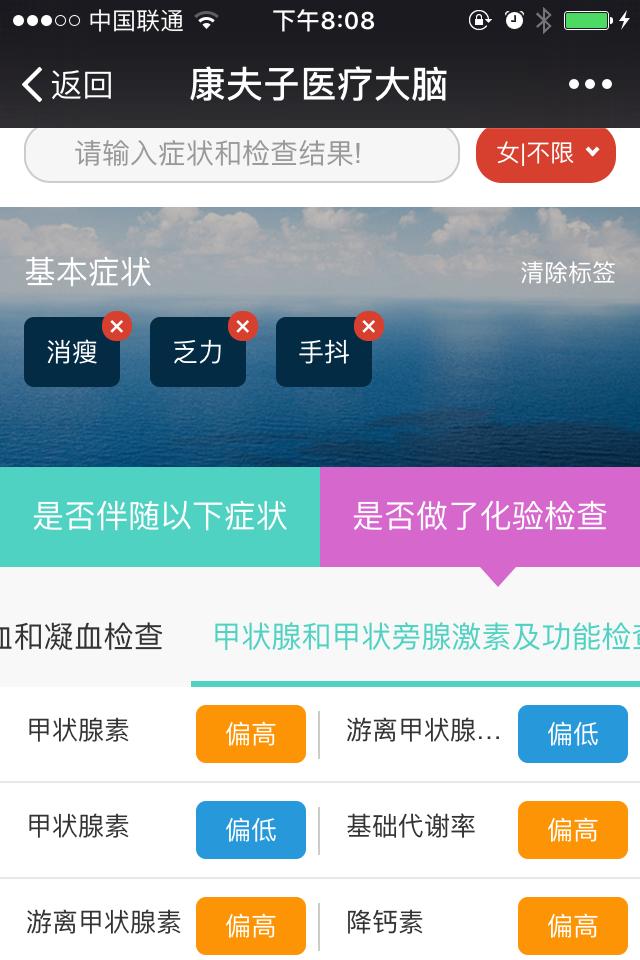Mark 基础代谢率 as 偏高
640x960 pixels.
coord(572,830)
